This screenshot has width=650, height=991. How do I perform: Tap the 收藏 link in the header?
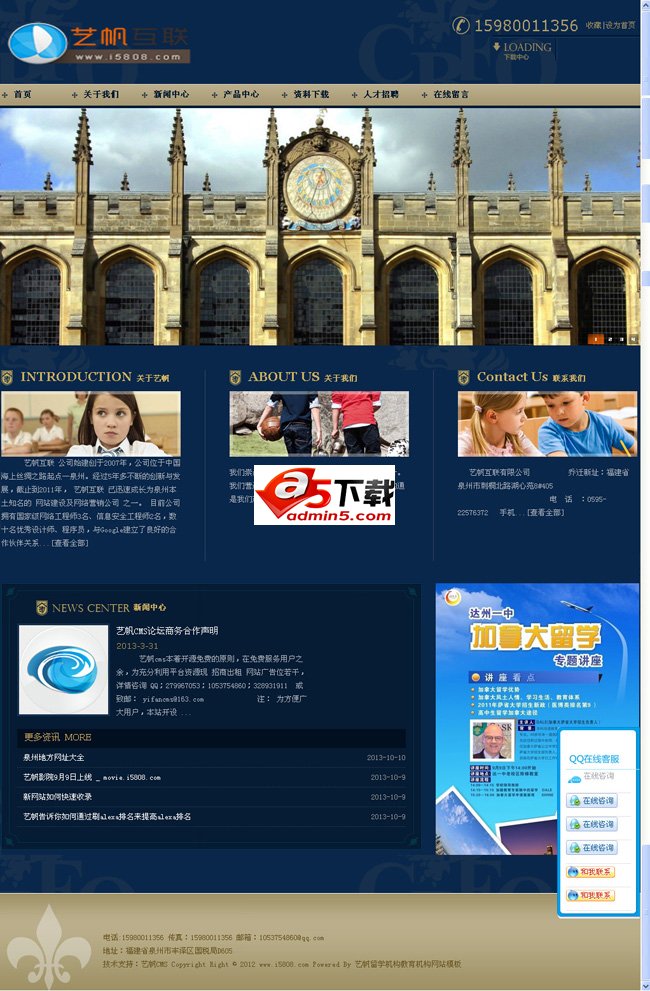click(x=593, y=26)
